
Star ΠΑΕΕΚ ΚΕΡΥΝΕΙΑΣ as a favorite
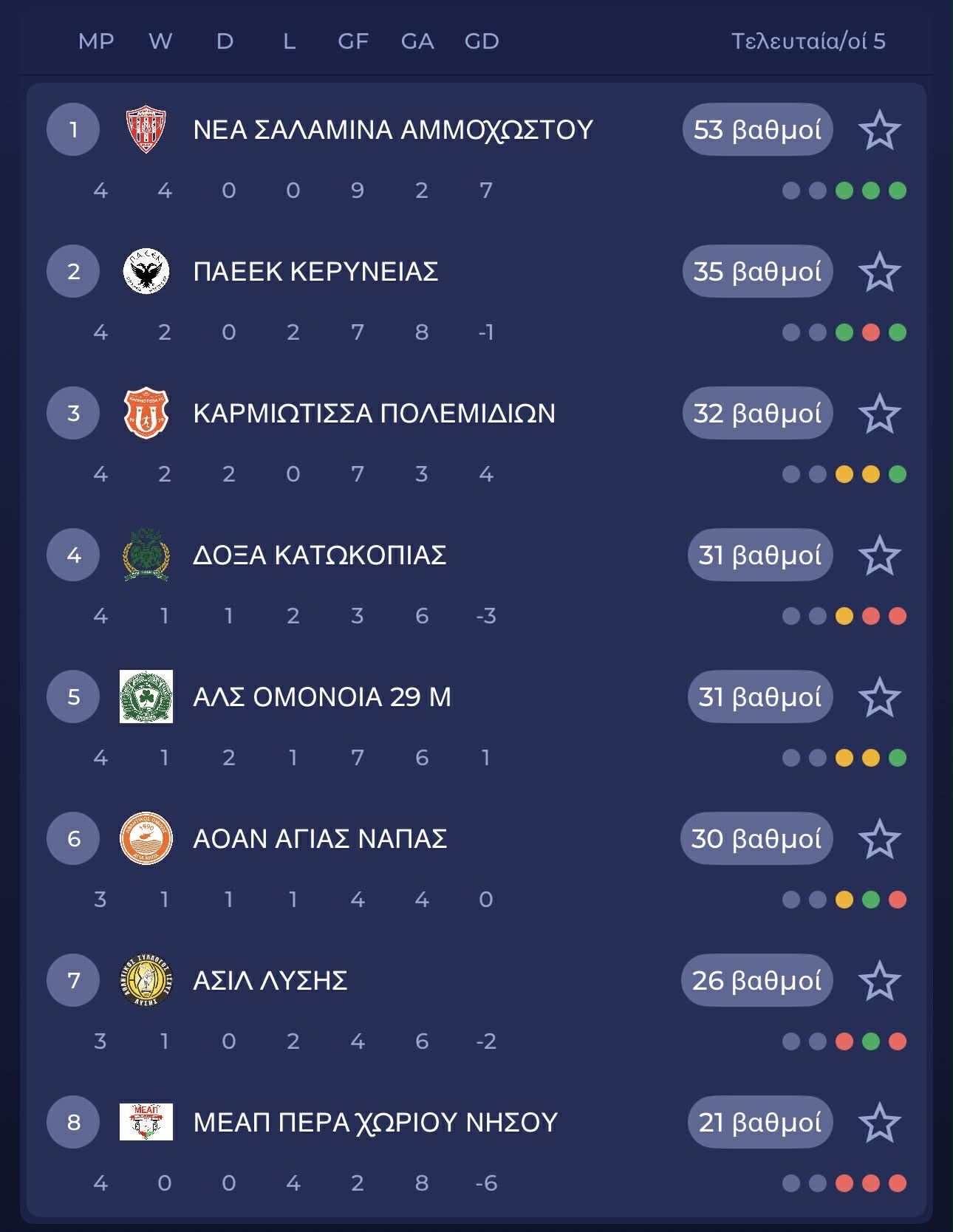[879, 273]
